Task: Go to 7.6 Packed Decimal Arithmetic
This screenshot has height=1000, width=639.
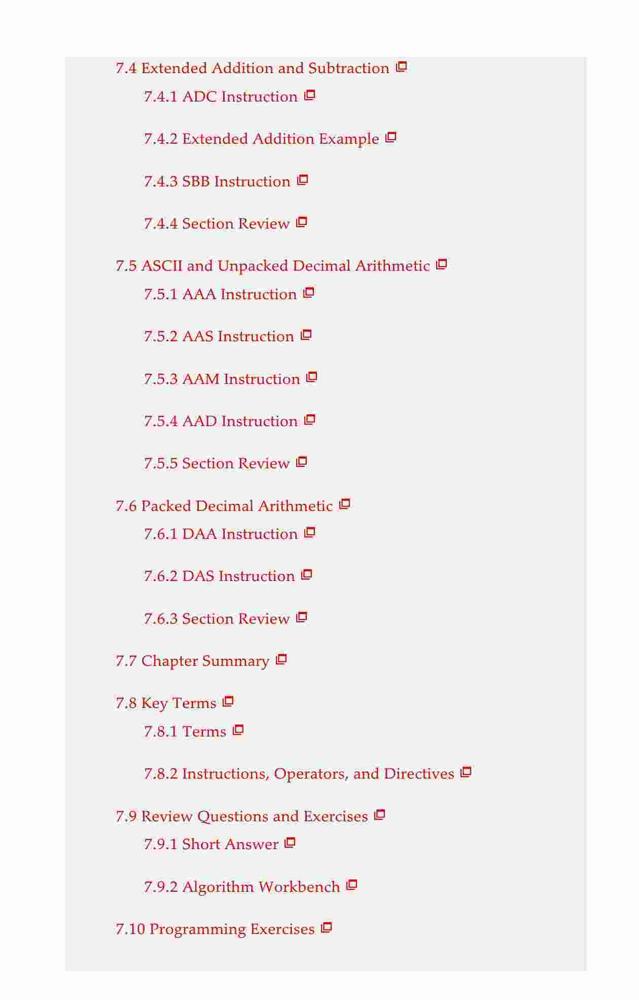Action: (x=224, y=506)
